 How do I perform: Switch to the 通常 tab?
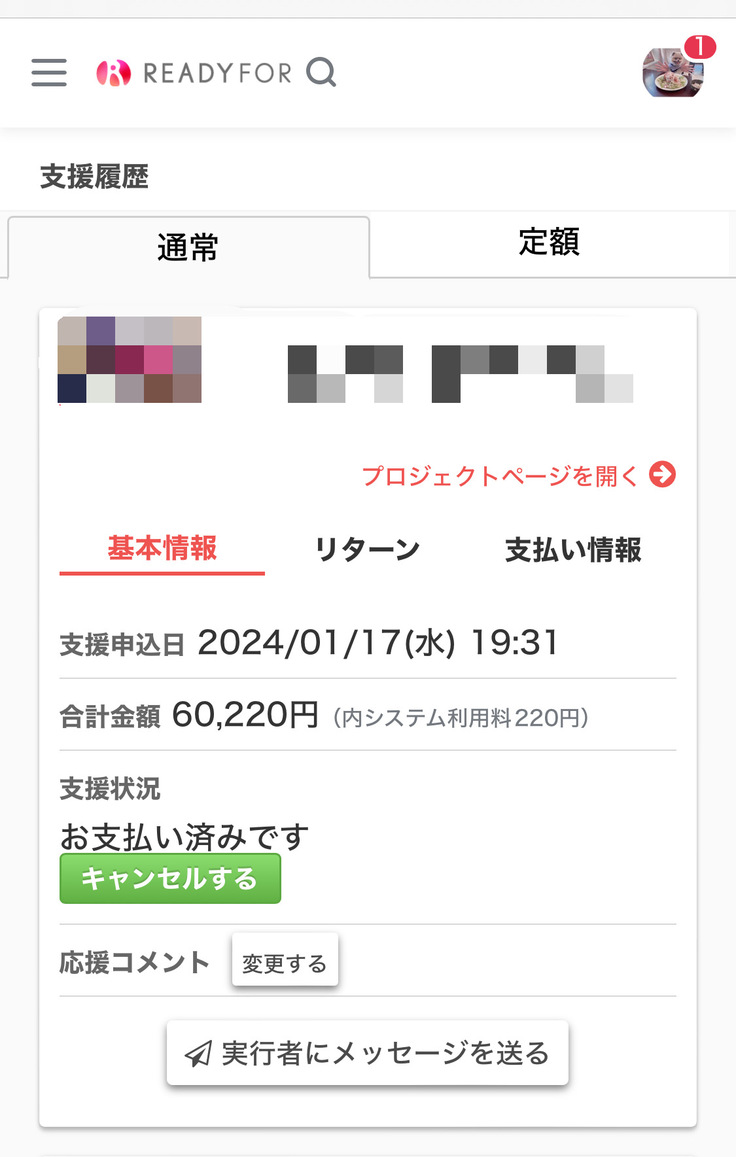pos(188,247)
